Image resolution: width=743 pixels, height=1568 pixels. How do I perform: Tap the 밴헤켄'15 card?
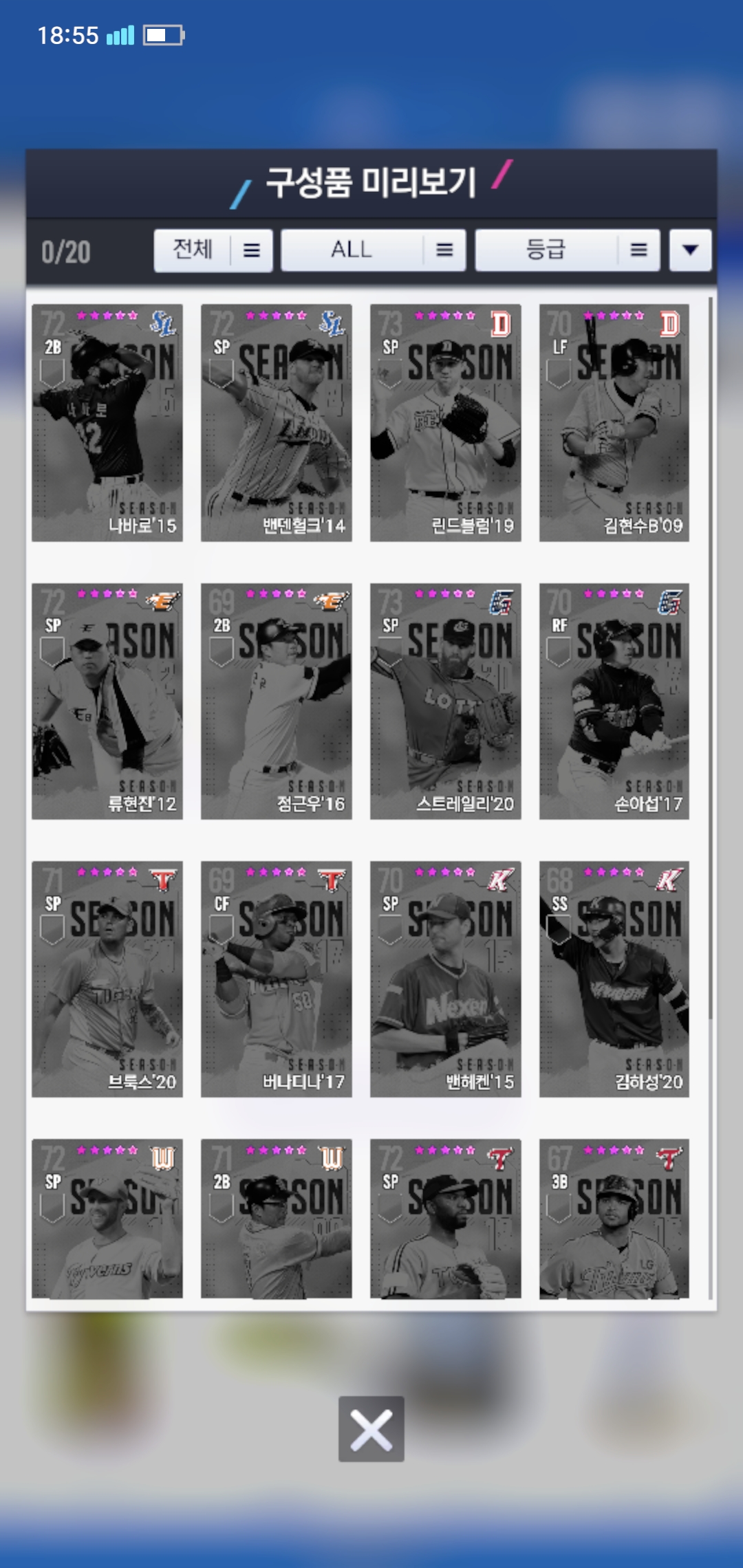(x=445, y=979)
